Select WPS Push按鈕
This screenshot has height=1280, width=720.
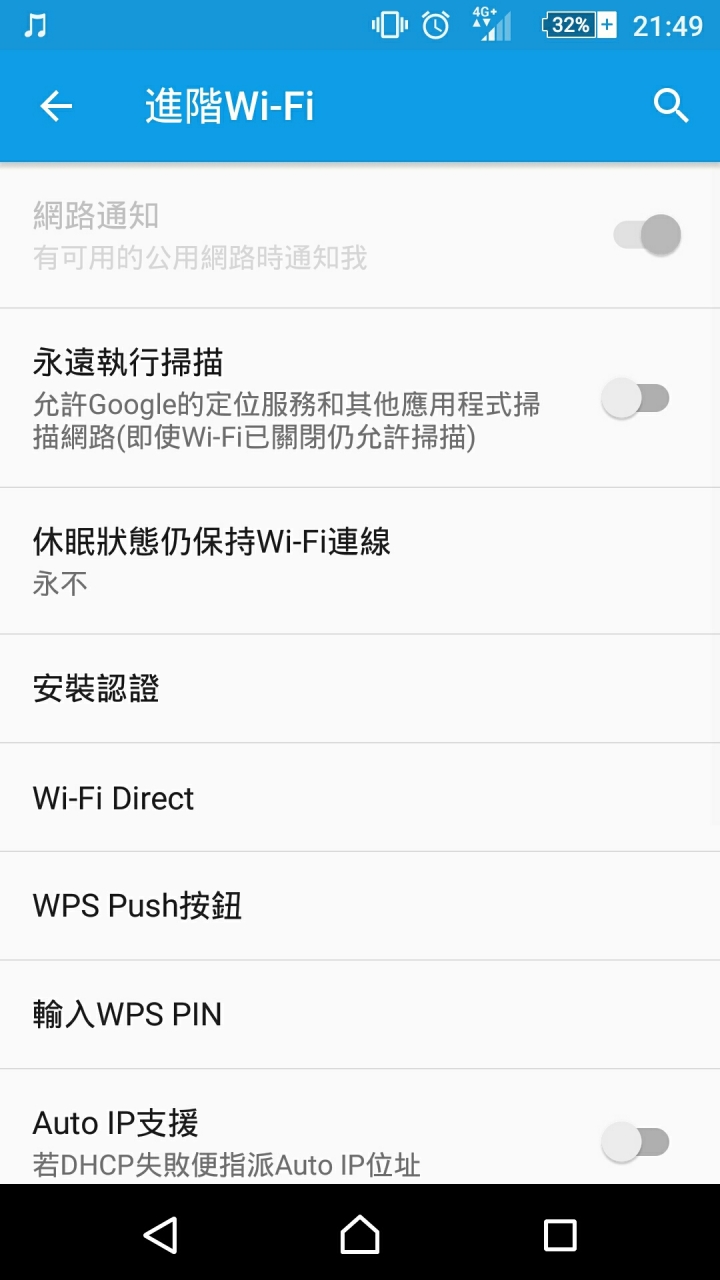[x=360, y=906]
